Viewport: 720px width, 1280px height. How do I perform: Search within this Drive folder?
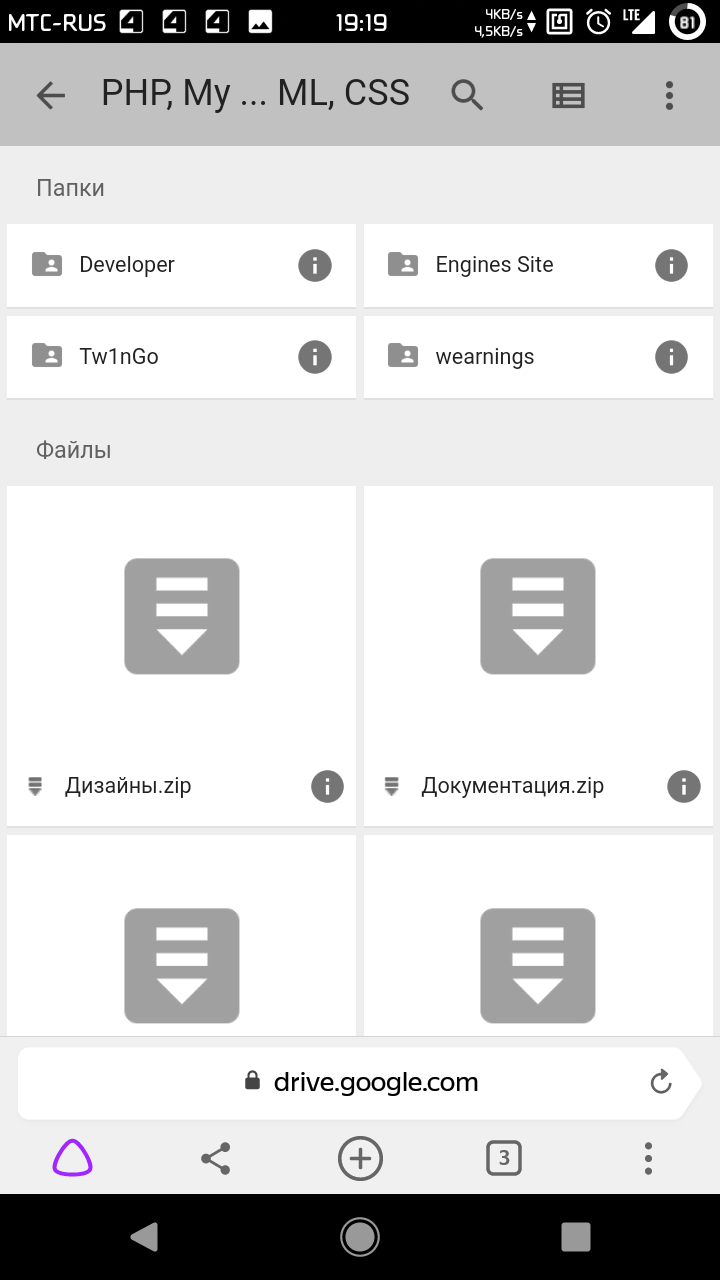467,95
